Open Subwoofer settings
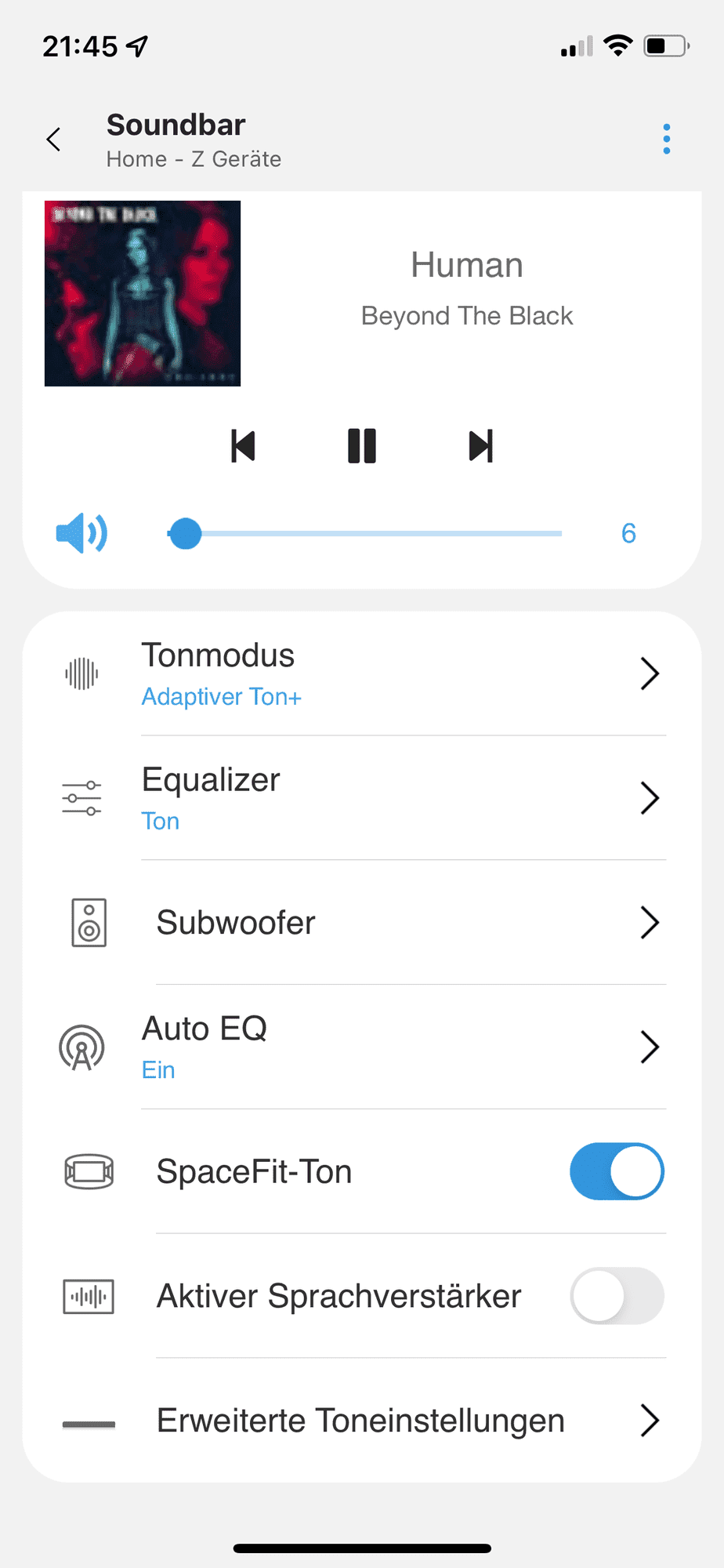Image resolution: width=724 pixels, height=1568 pixels. pyautogui.click(x=362, y=923)
